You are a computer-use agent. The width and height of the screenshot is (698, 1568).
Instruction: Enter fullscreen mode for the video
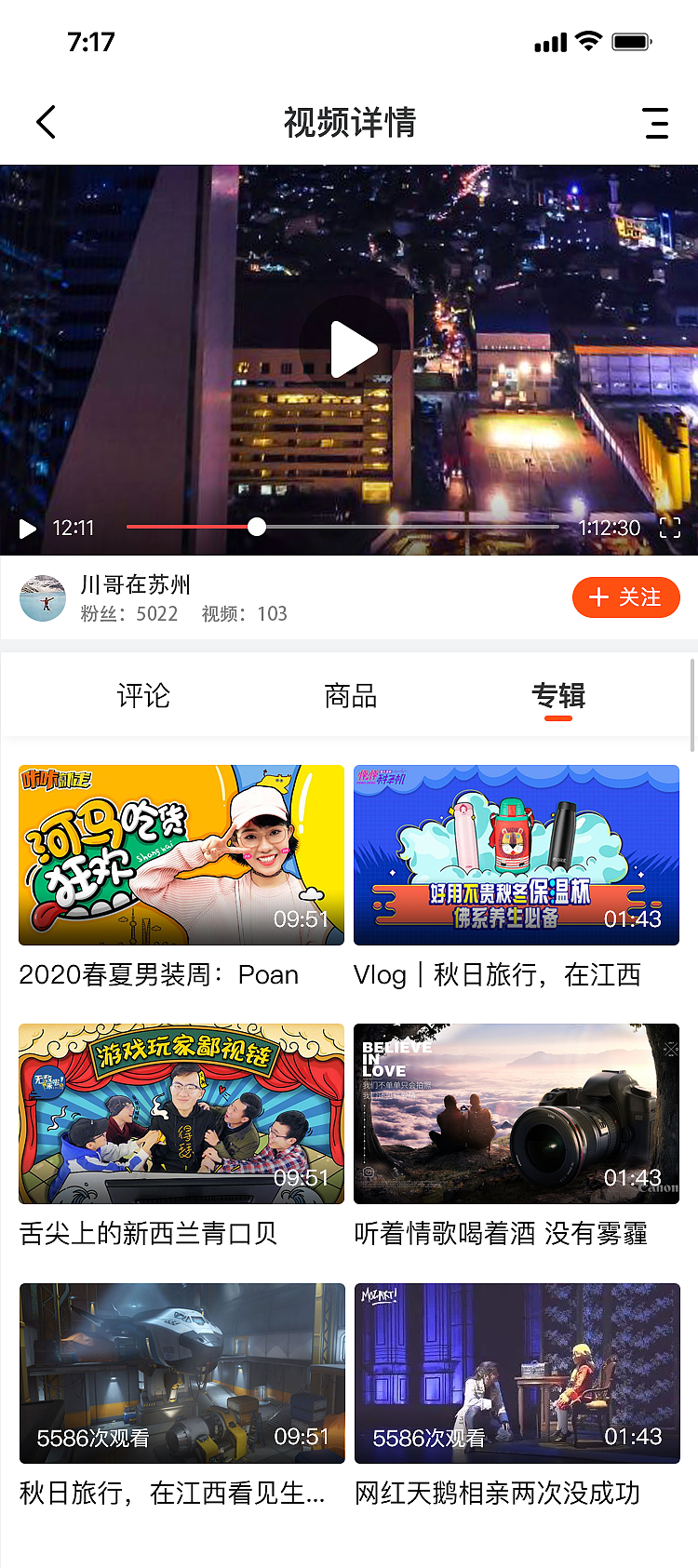tap(671, 528)
